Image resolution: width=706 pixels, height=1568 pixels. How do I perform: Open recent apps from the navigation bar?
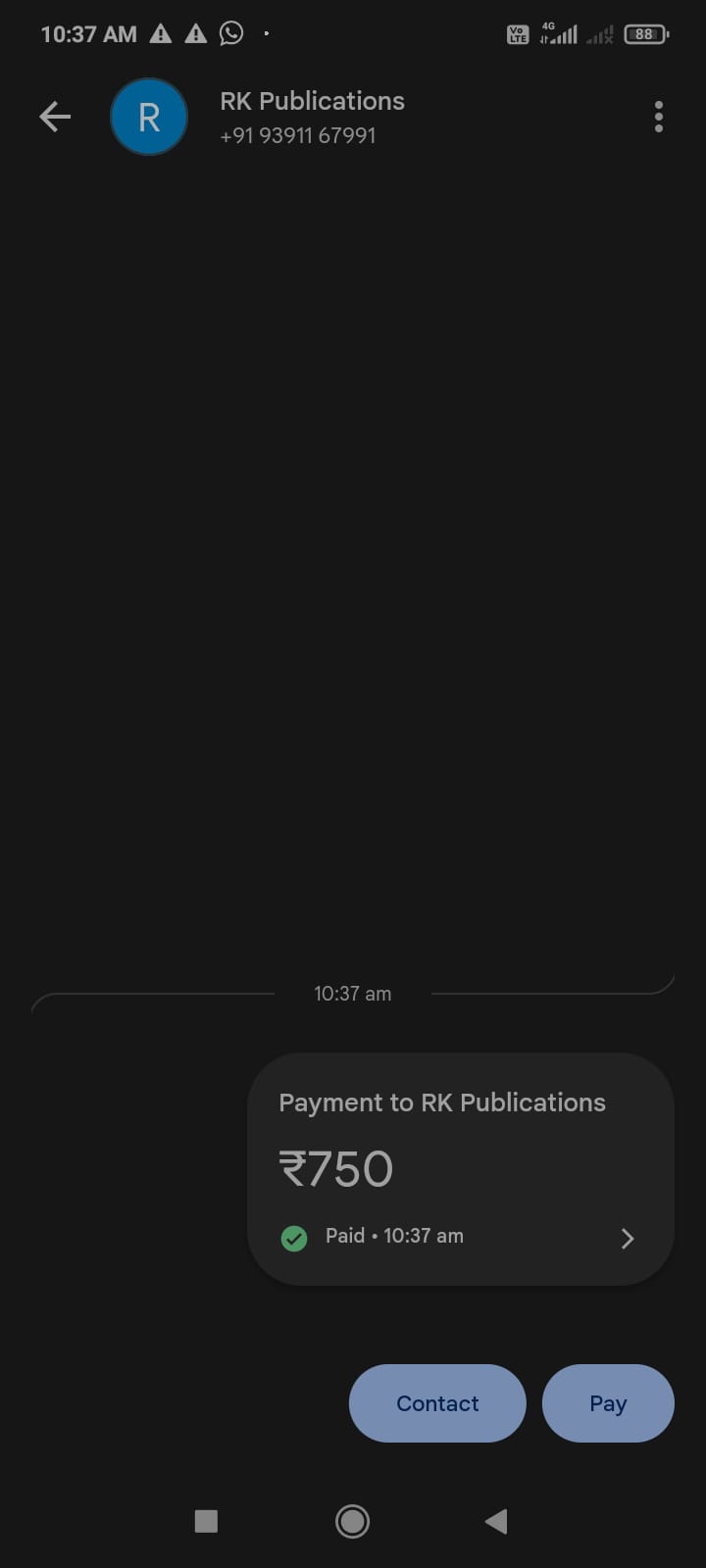coord(206,1521)
